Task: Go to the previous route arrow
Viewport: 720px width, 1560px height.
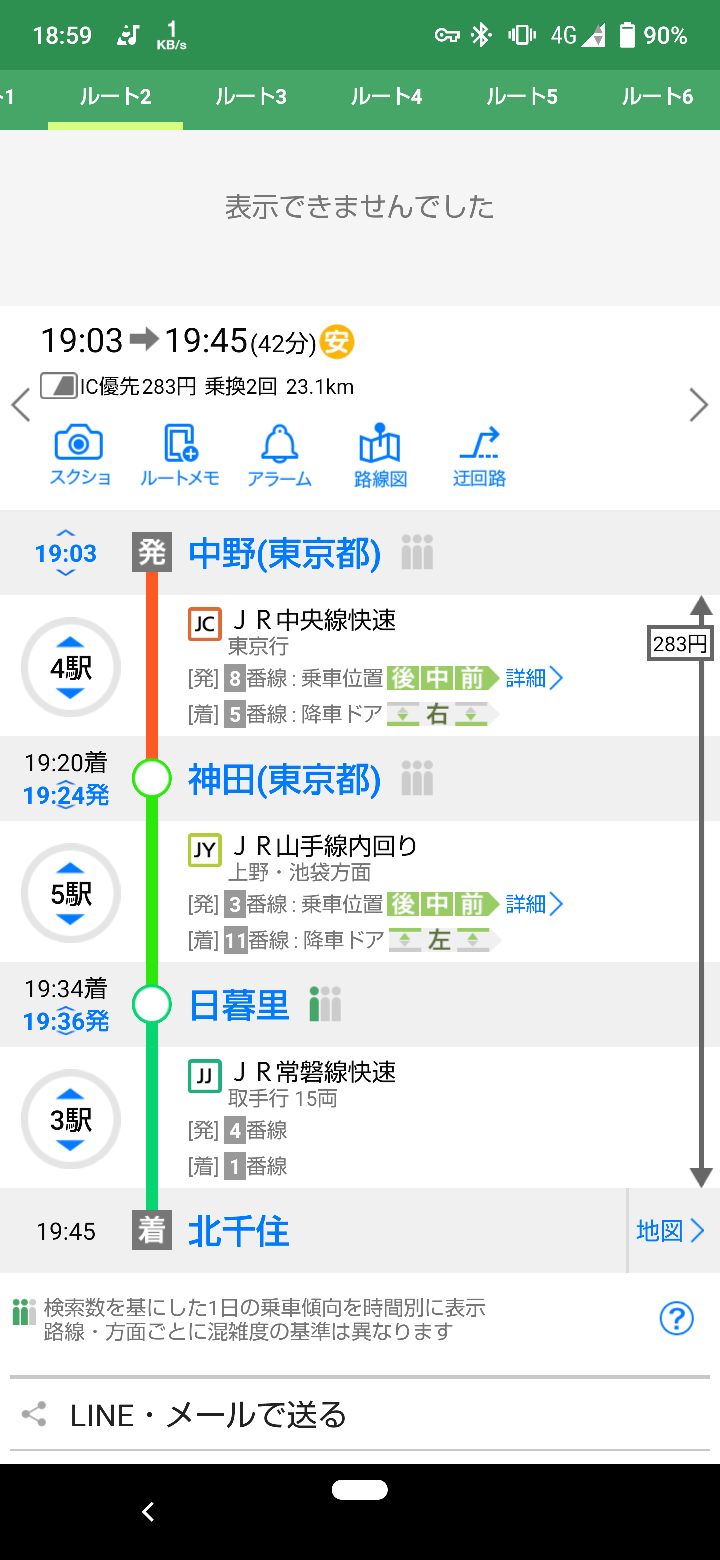Action: [20, 405]
